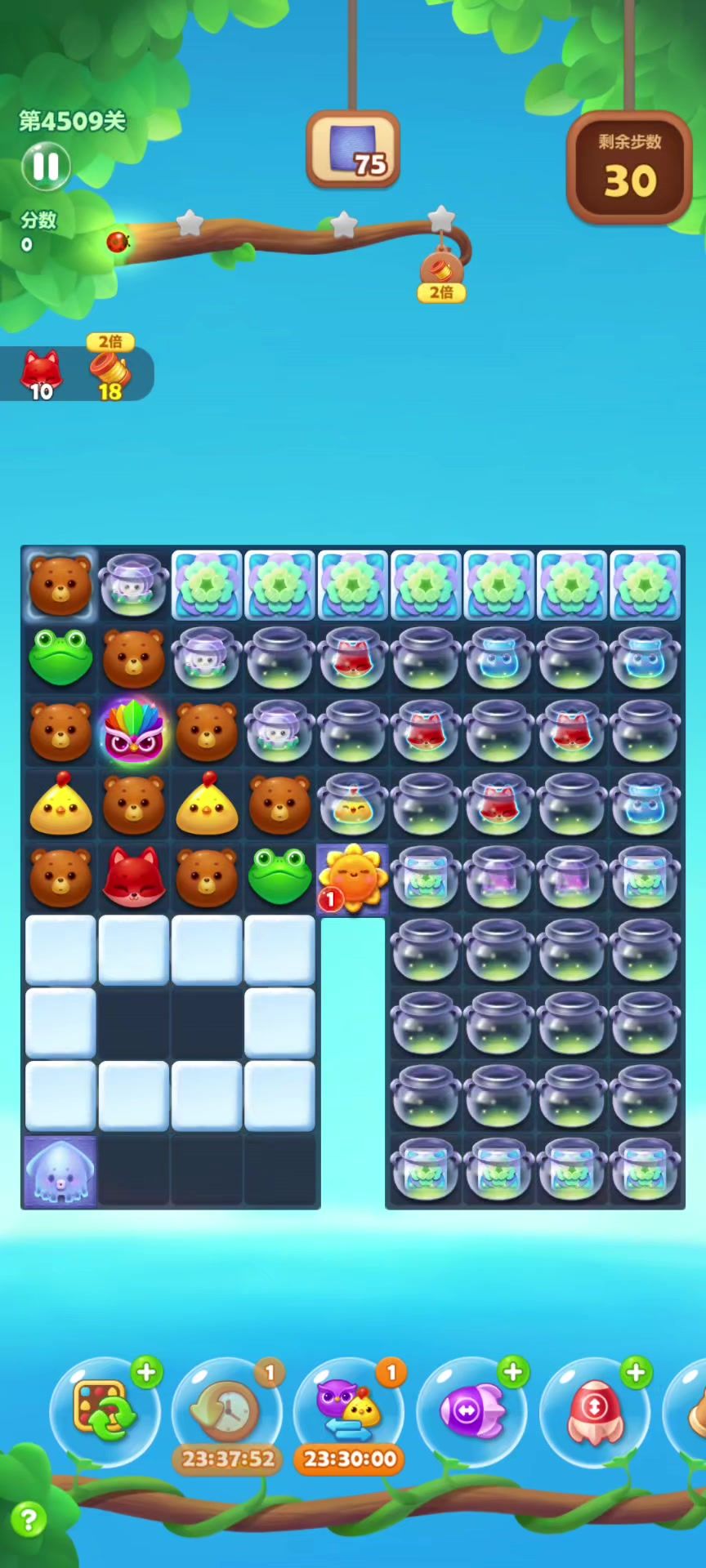
Task: Tap the rainbow owl special piece
Action: click(x=133, y=732)
